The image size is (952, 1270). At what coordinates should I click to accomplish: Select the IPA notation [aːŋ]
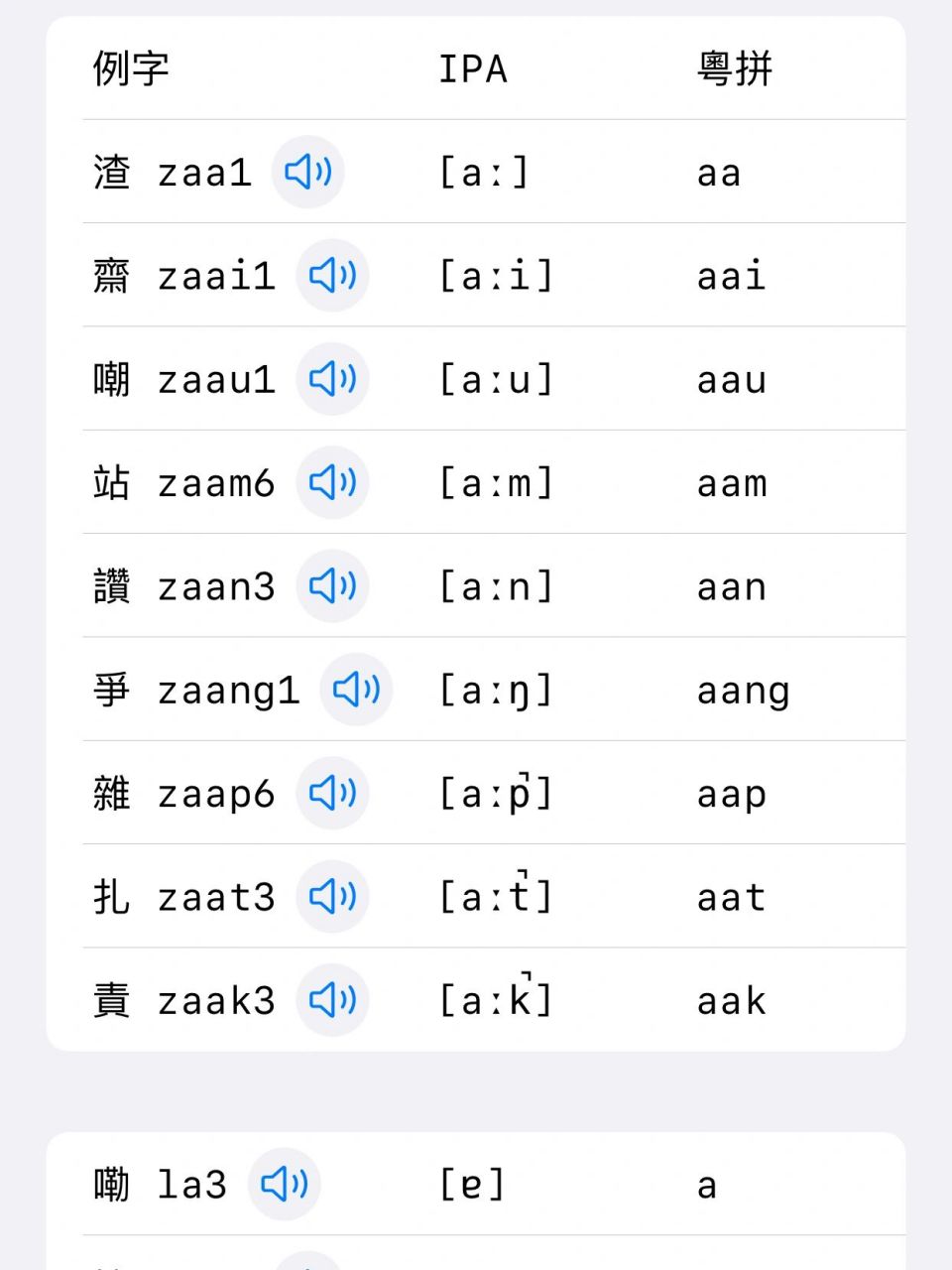click(x=496, y=690)
